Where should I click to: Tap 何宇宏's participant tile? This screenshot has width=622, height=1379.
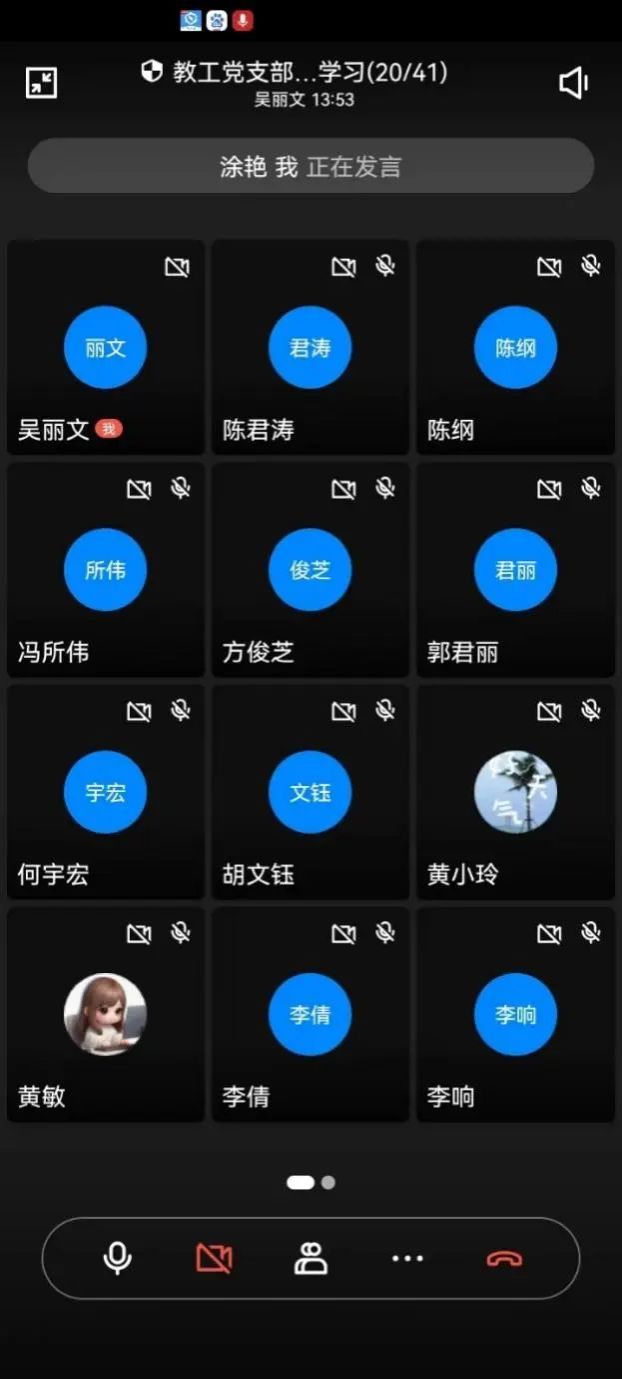[x=105, y=792]
